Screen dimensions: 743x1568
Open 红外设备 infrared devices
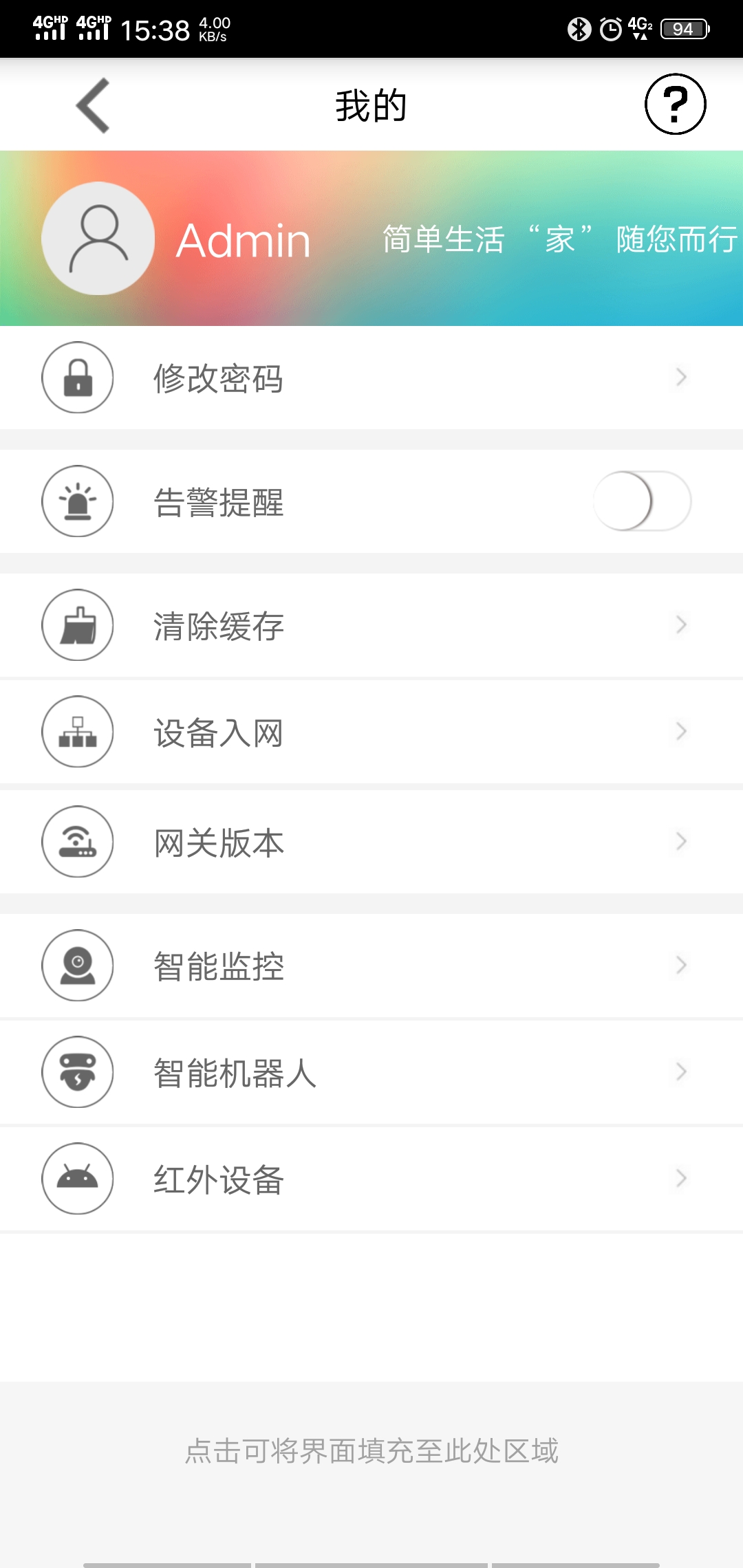pyautogui.click(x=371, y=1179)
